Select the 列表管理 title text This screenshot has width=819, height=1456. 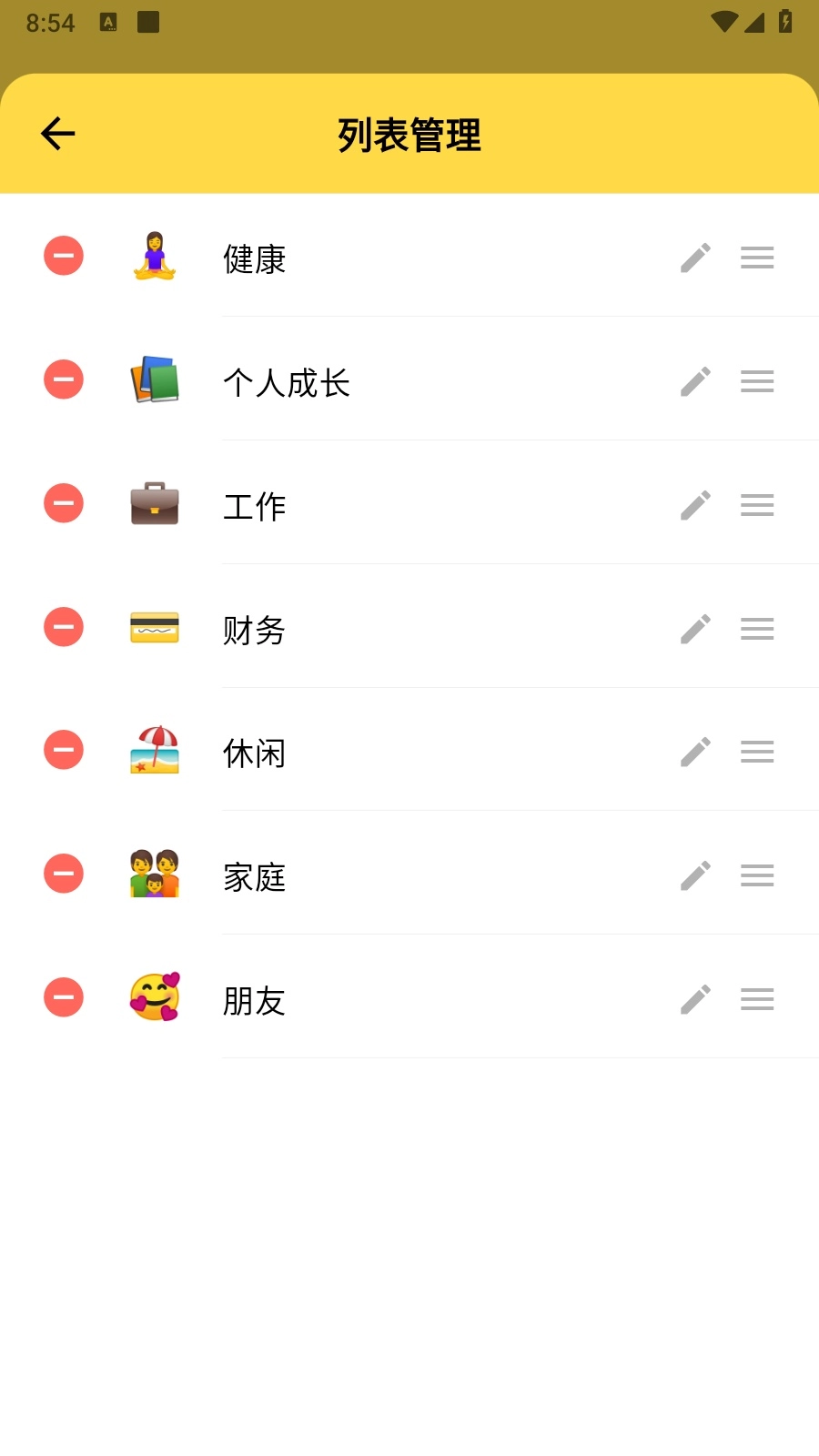(409, 135)
